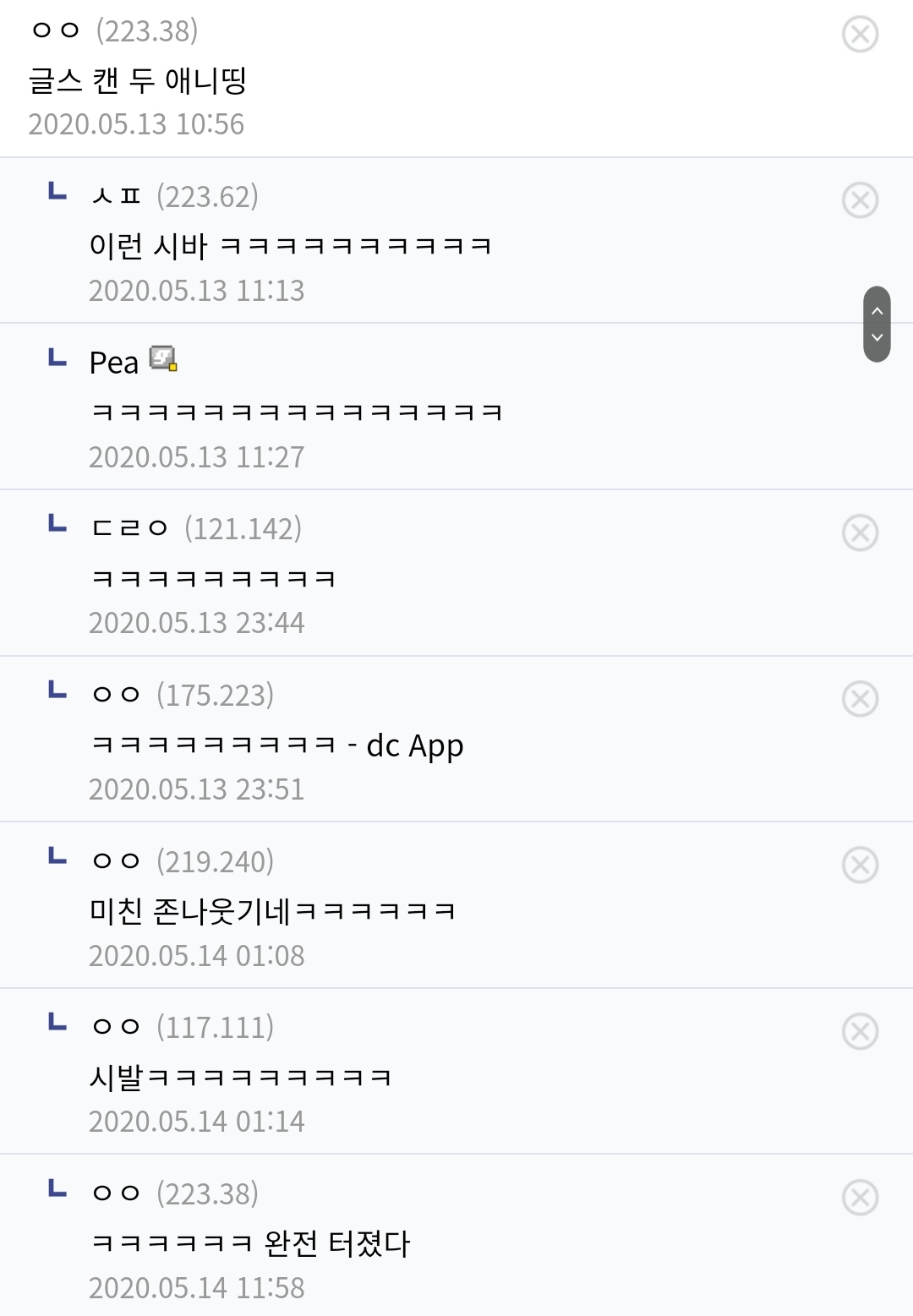Tap the scroll down arrow on the floating scroller
Image resolution: width=913 pixels, height=1316 pixels.
pyautogui.click(x=877, y=338)
